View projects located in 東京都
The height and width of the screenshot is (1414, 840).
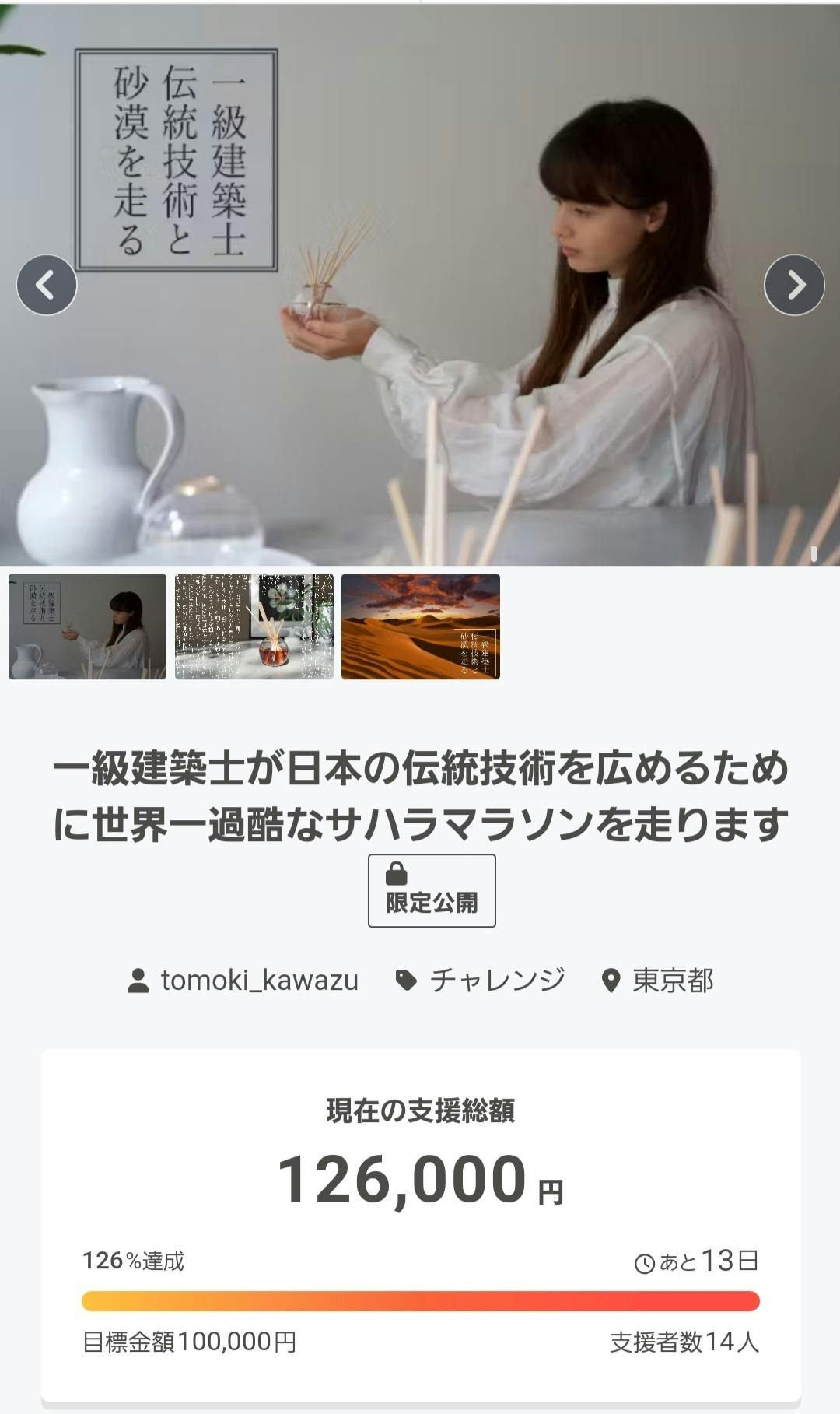click(x=658, y=981)
